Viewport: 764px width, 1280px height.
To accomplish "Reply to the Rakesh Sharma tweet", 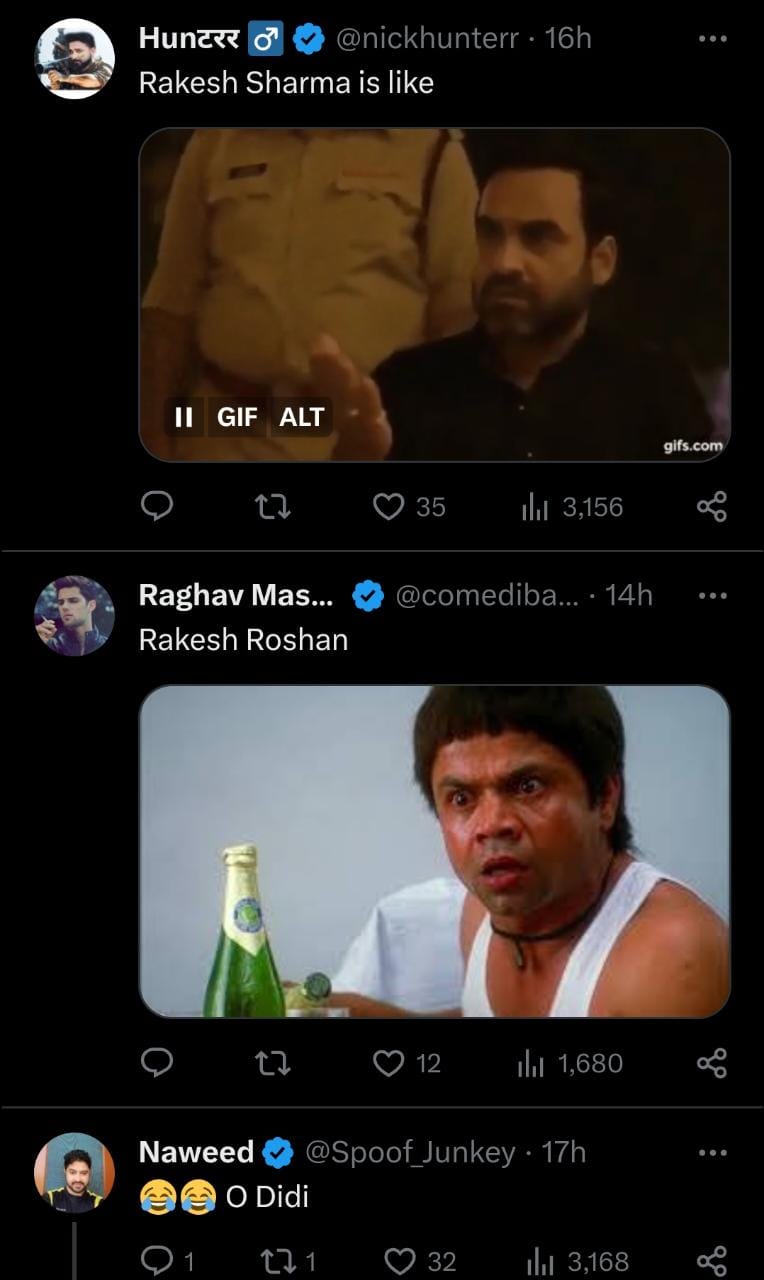I will 155,507.
